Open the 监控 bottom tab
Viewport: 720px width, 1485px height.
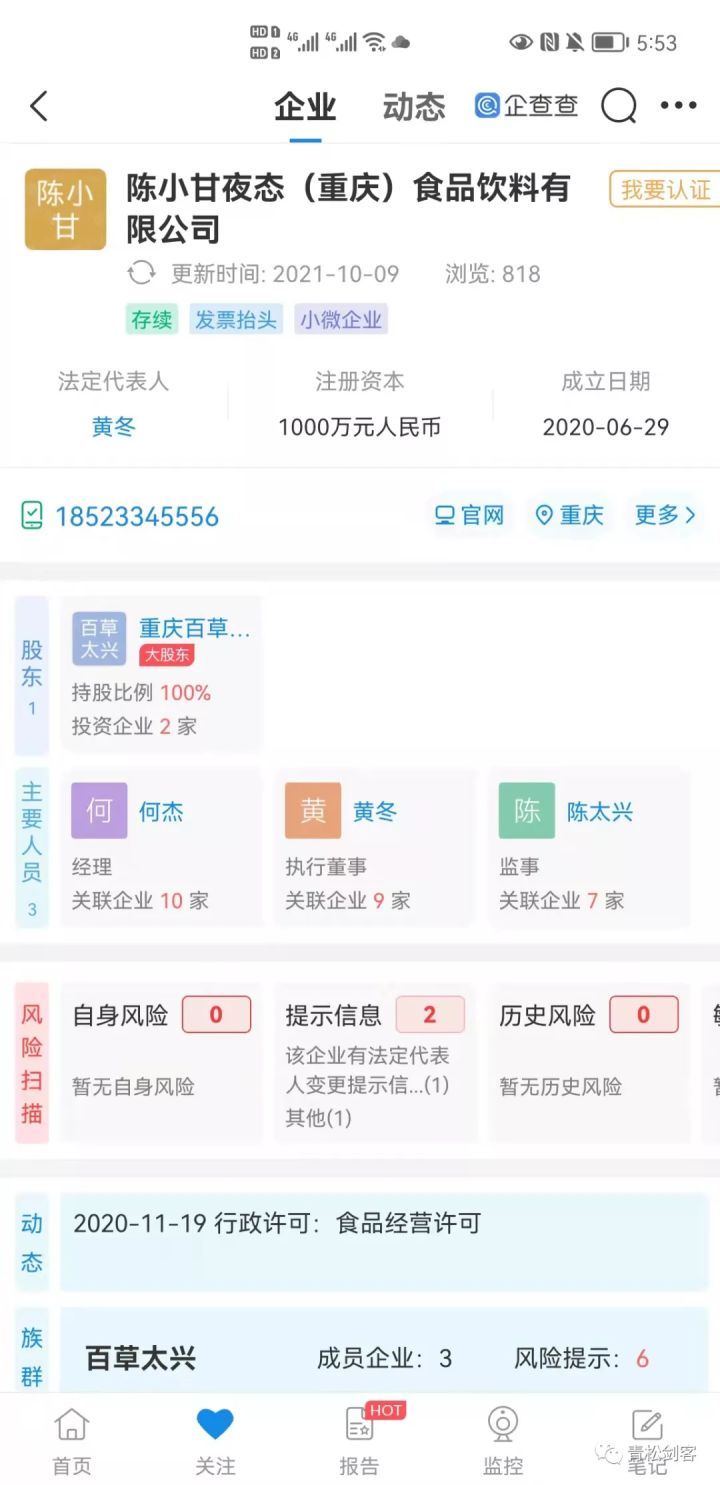point(503,1441)
